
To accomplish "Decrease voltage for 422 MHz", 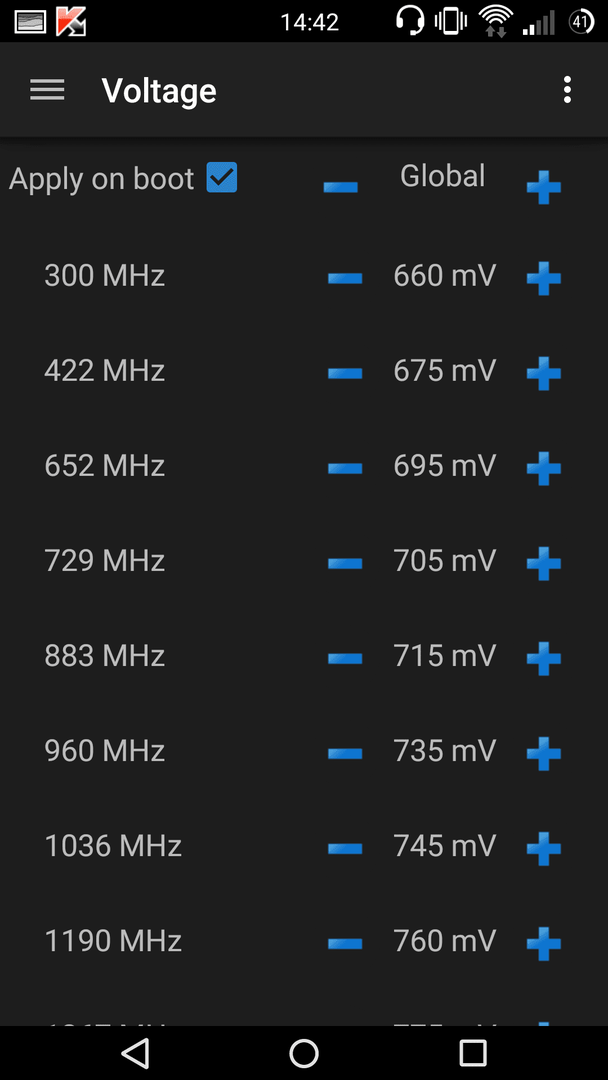I will pyautogui.click(x=345, y=373).
